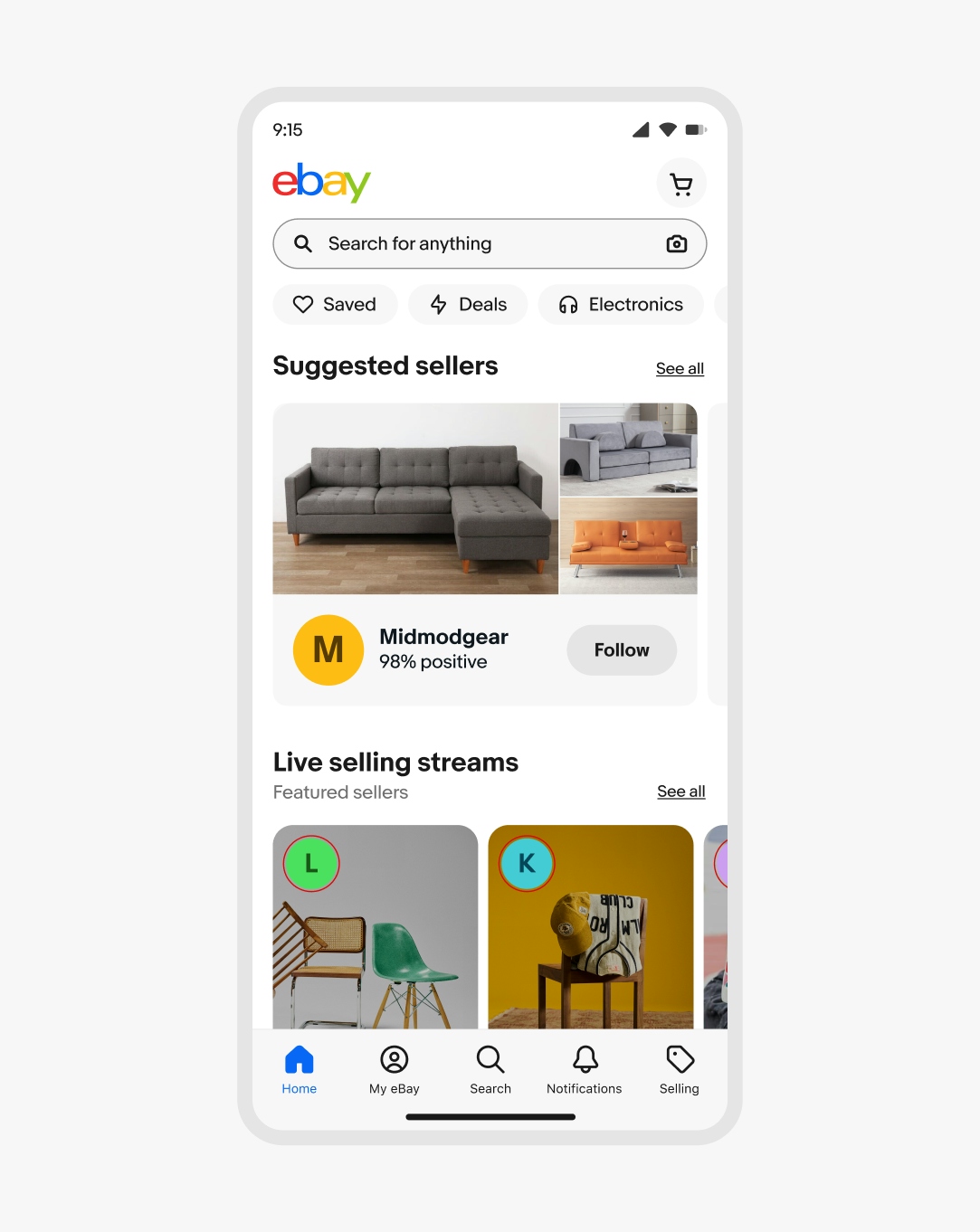980x1232 pixels.
Task: See all suggested sellers
Action: 680,369
